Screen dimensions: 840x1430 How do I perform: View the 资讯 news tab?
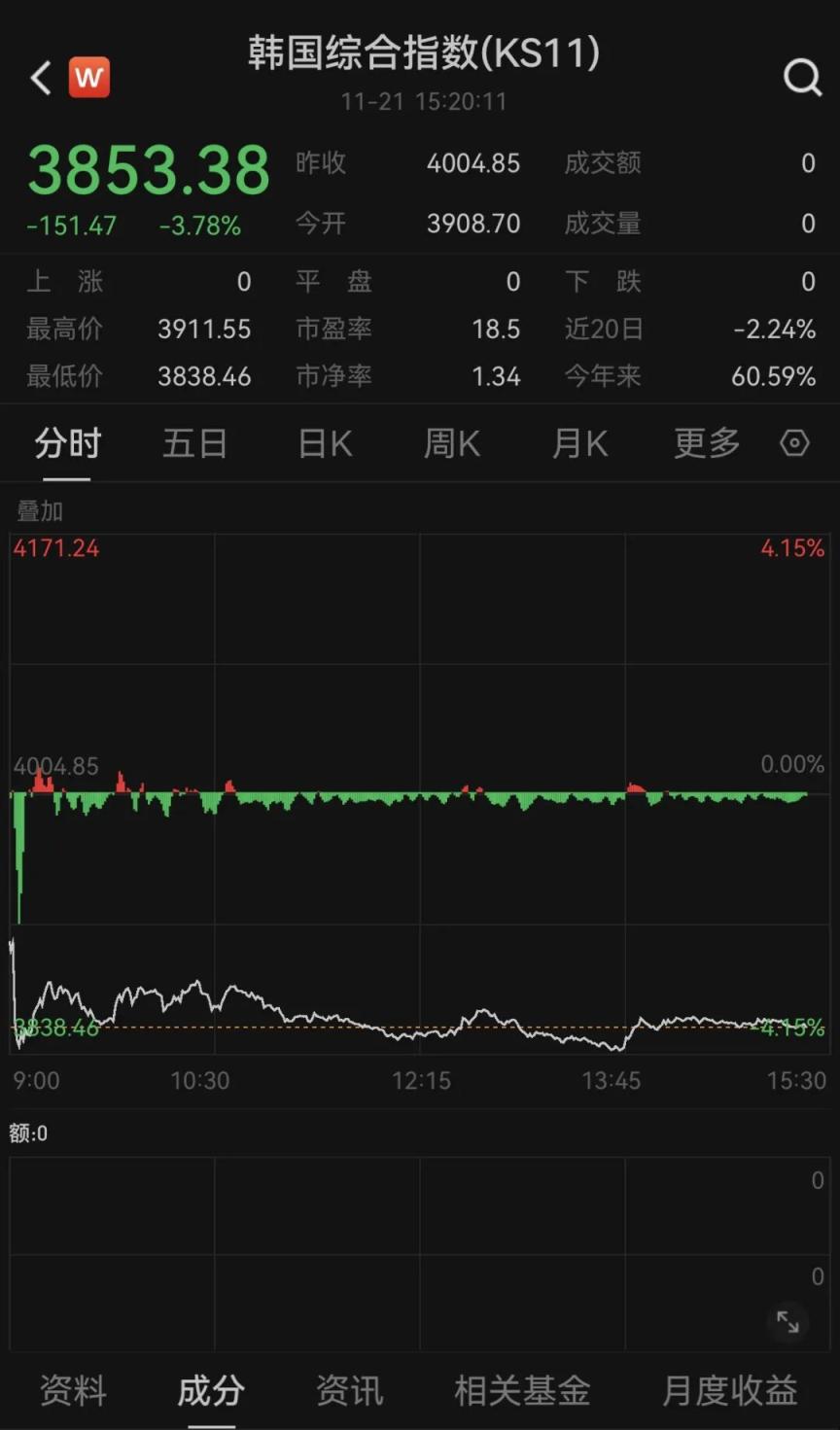pyautogui.click(x=349, y=1390)
